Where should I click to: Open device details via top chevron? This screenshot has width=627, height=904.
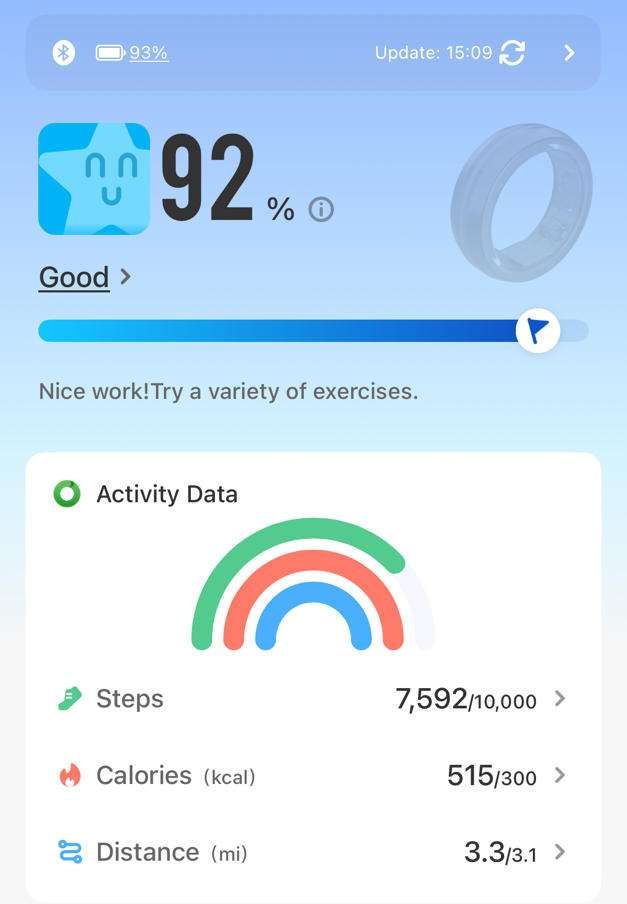[x=569, y=53]
